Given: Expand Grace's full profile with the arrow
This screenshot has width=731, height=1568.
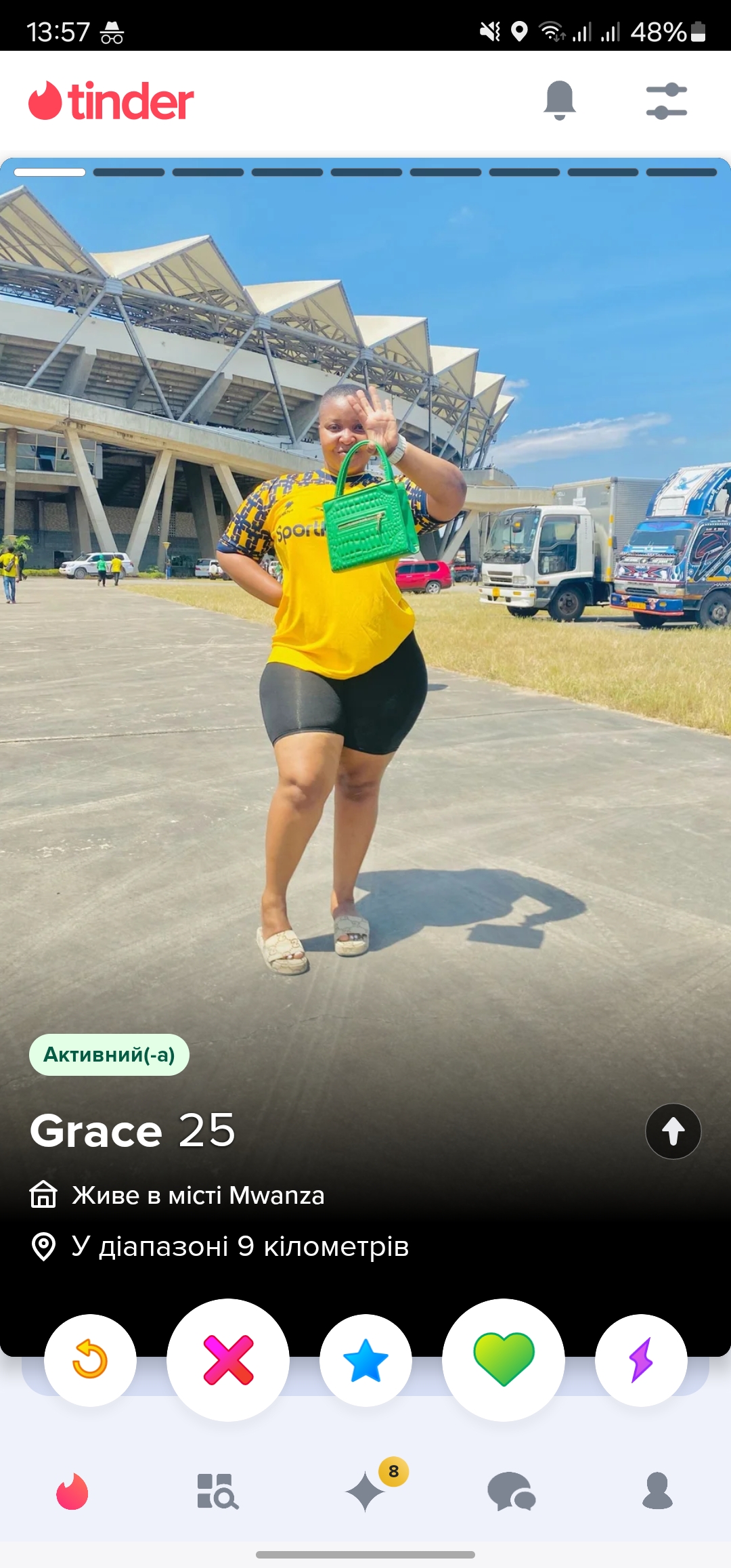Looking at the screenshot, I should coord(673,1131).
